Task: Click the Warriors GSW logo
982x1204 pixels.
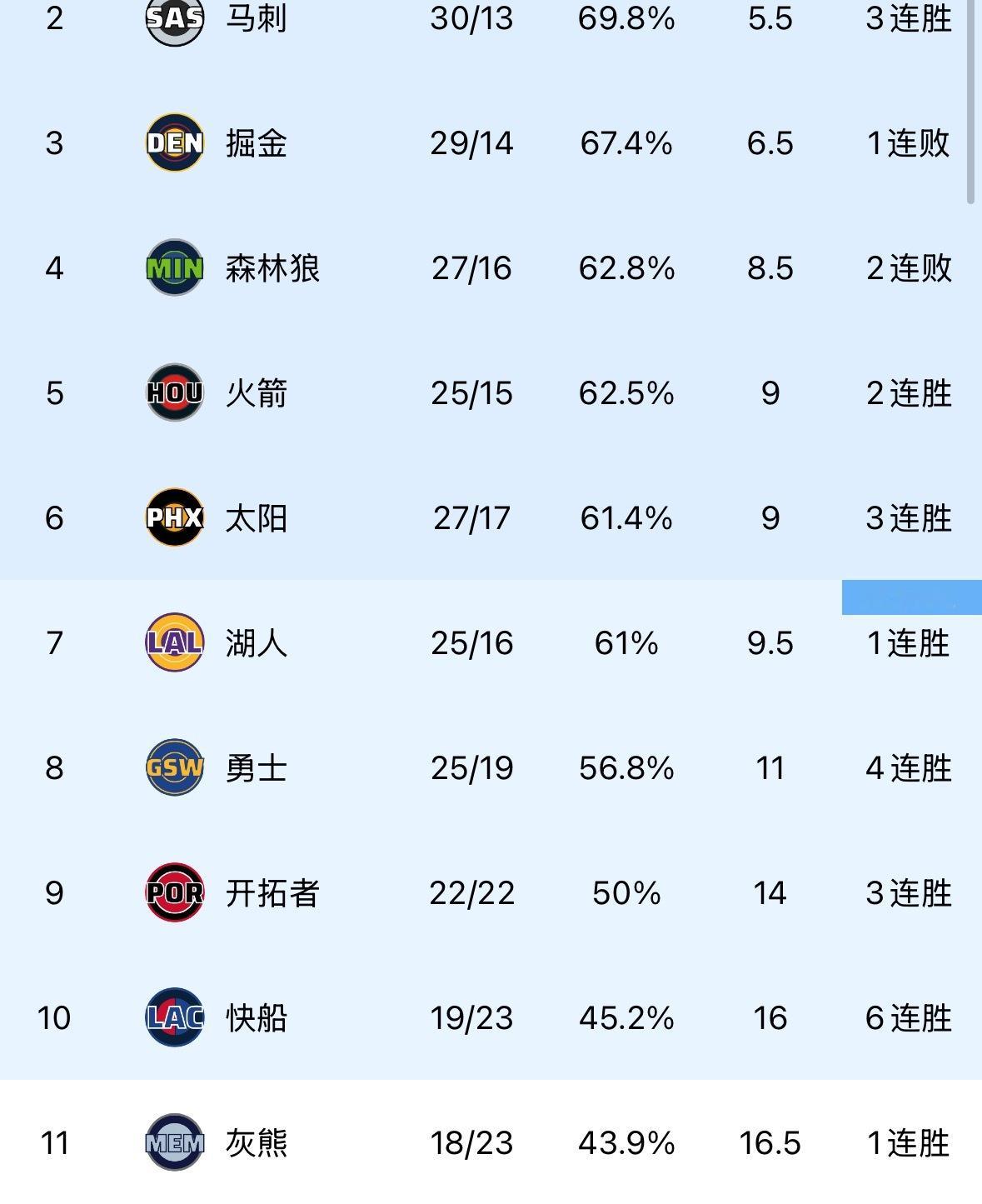Action: [x=173, y=768]
